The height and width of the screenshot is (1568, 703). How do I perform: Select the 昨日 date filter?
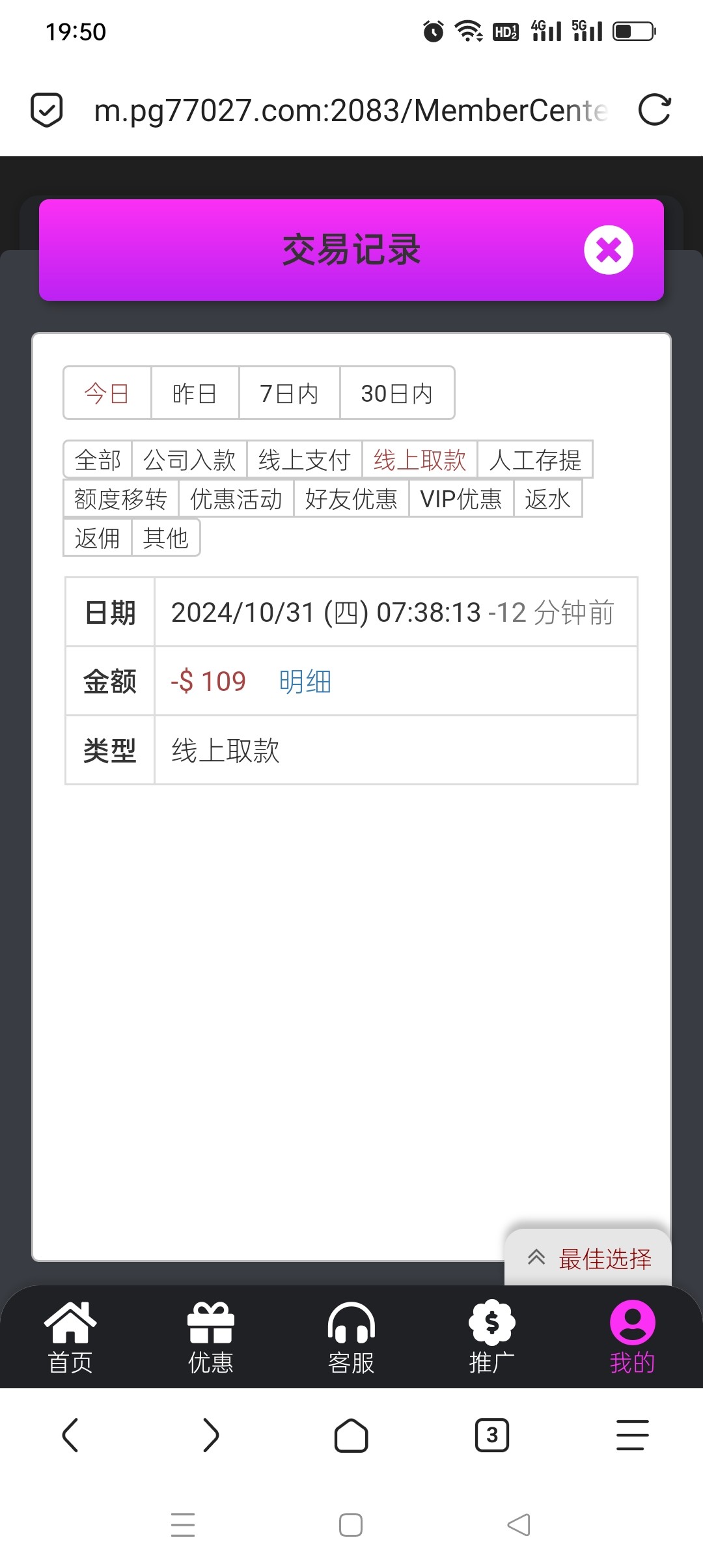click(x=195, y=393)
